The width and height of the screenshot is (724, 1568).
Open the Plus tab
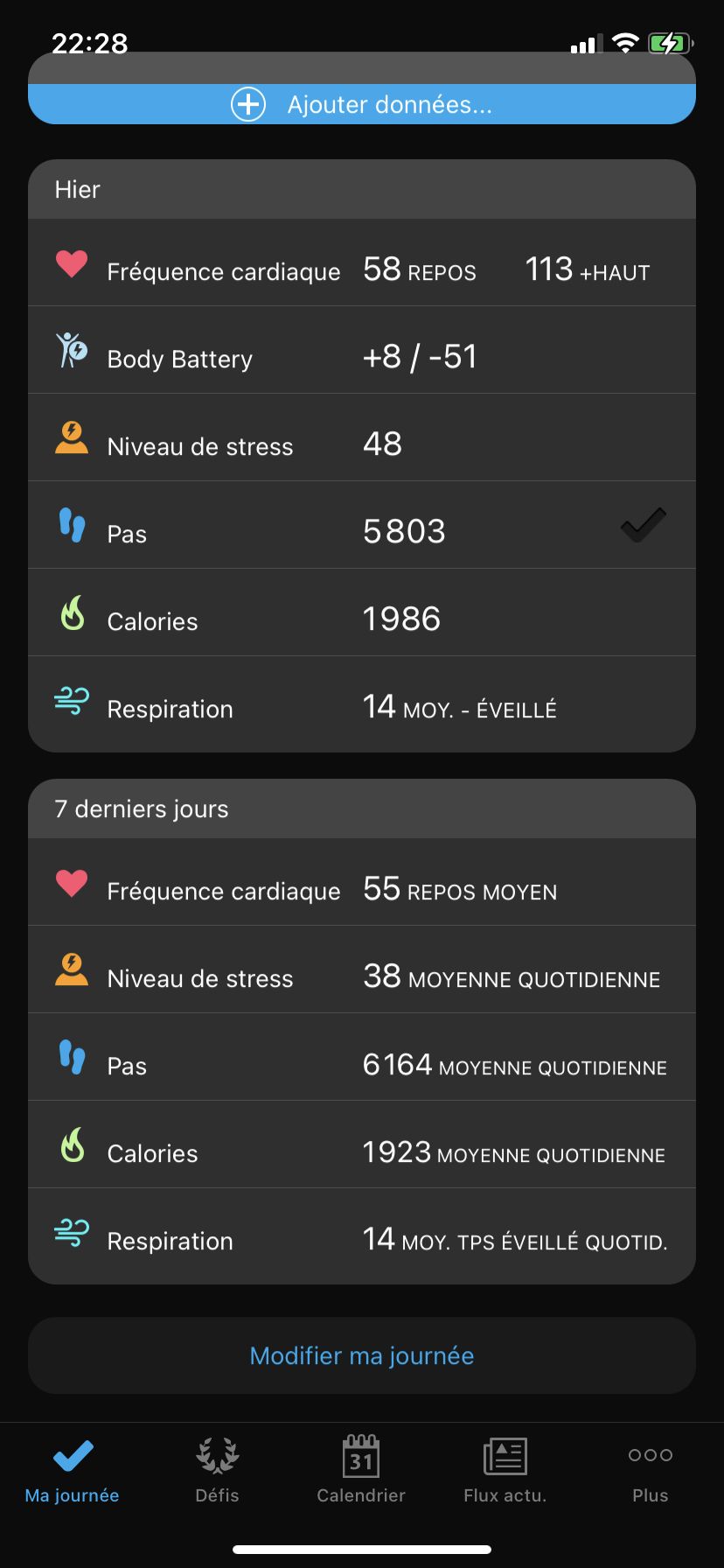point(650,1470)
